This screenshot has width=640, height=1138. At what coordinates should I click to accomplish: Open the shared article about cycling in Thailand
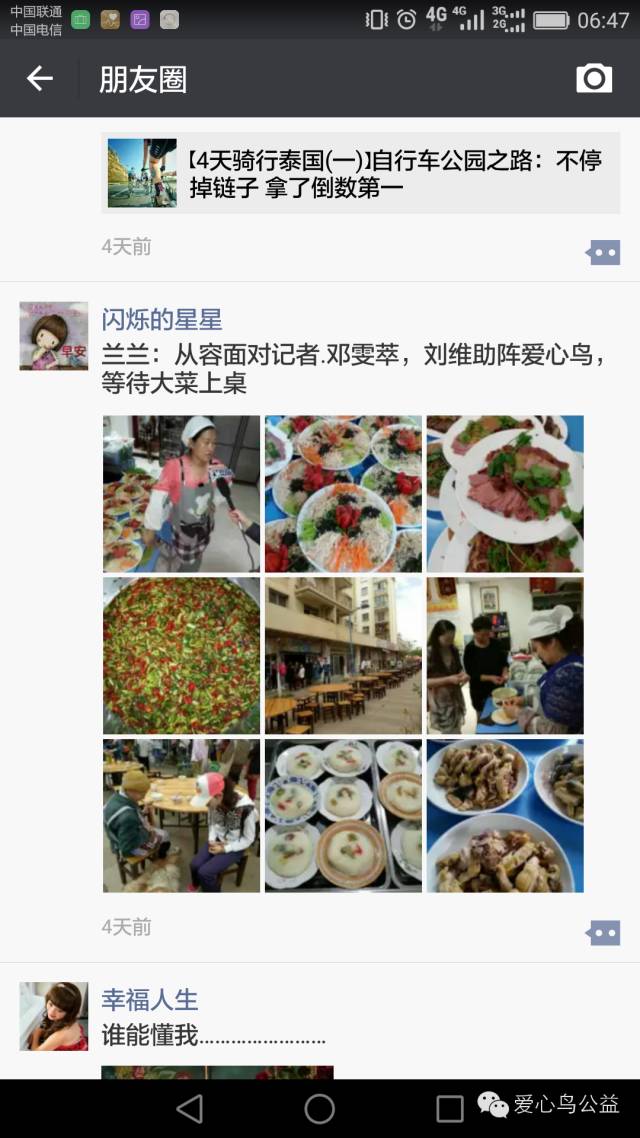[x=360, y=173]
